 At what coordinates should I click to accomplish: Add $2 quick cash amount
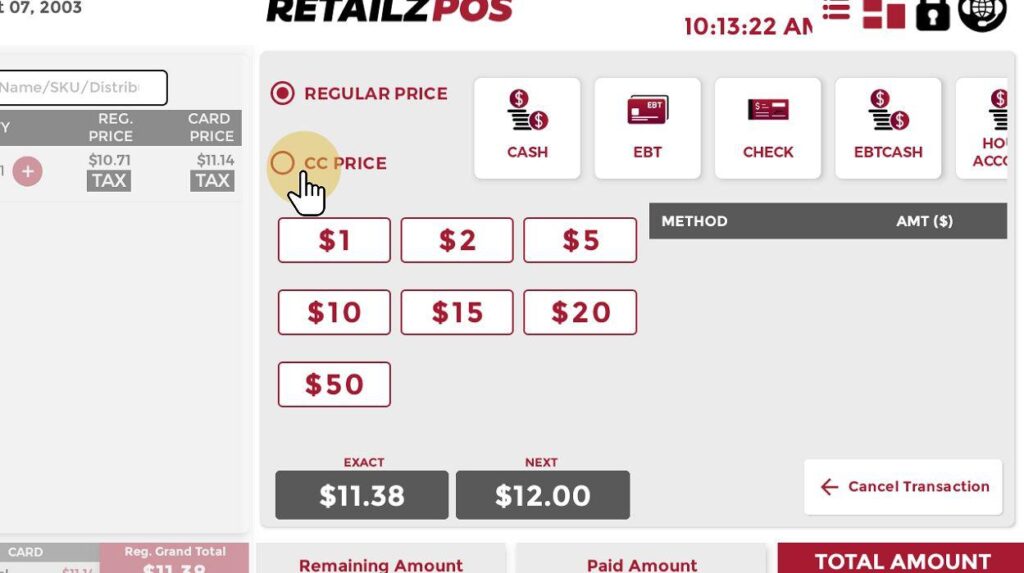pos(457,240)
